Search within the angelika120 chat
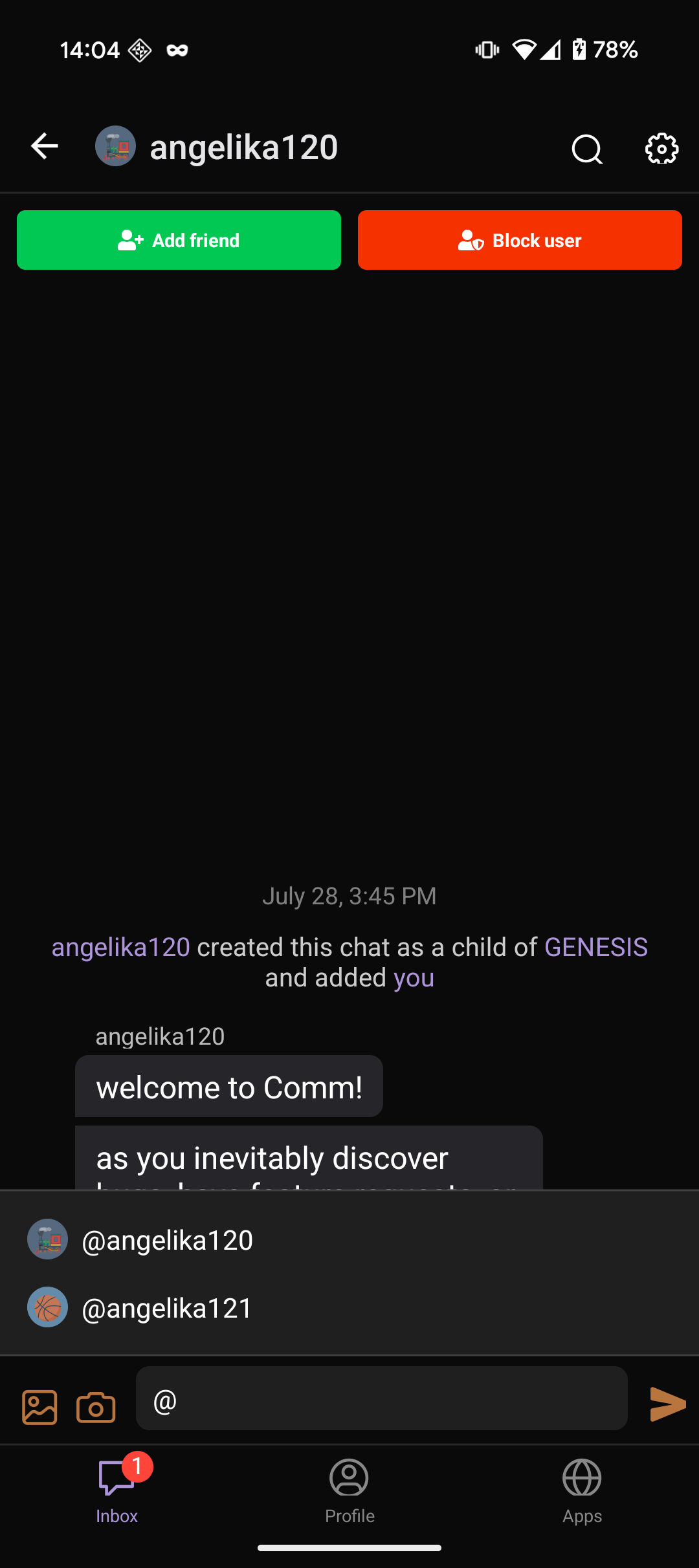This screenshot has width=699, height=1568. pos(586,149)
